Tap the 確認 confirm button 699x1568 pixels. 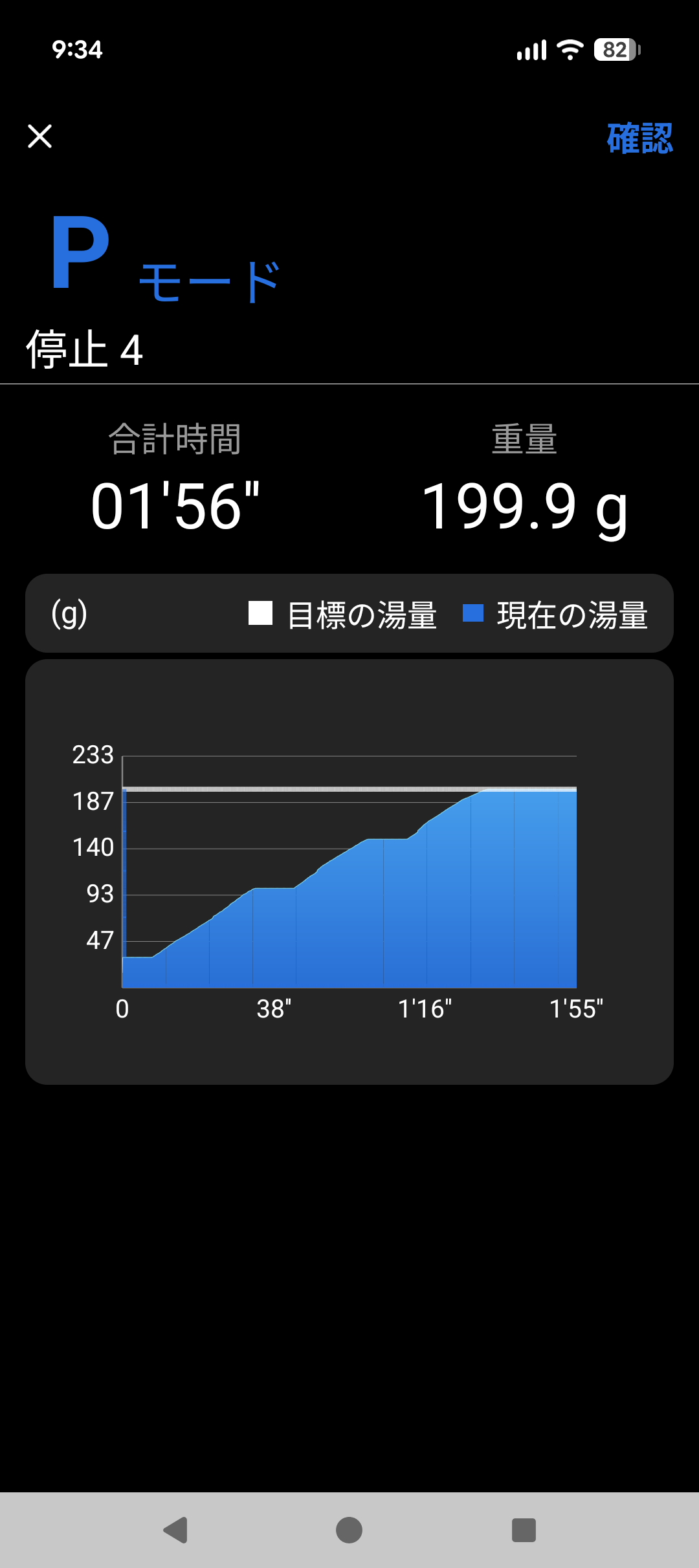coord(639,138)
